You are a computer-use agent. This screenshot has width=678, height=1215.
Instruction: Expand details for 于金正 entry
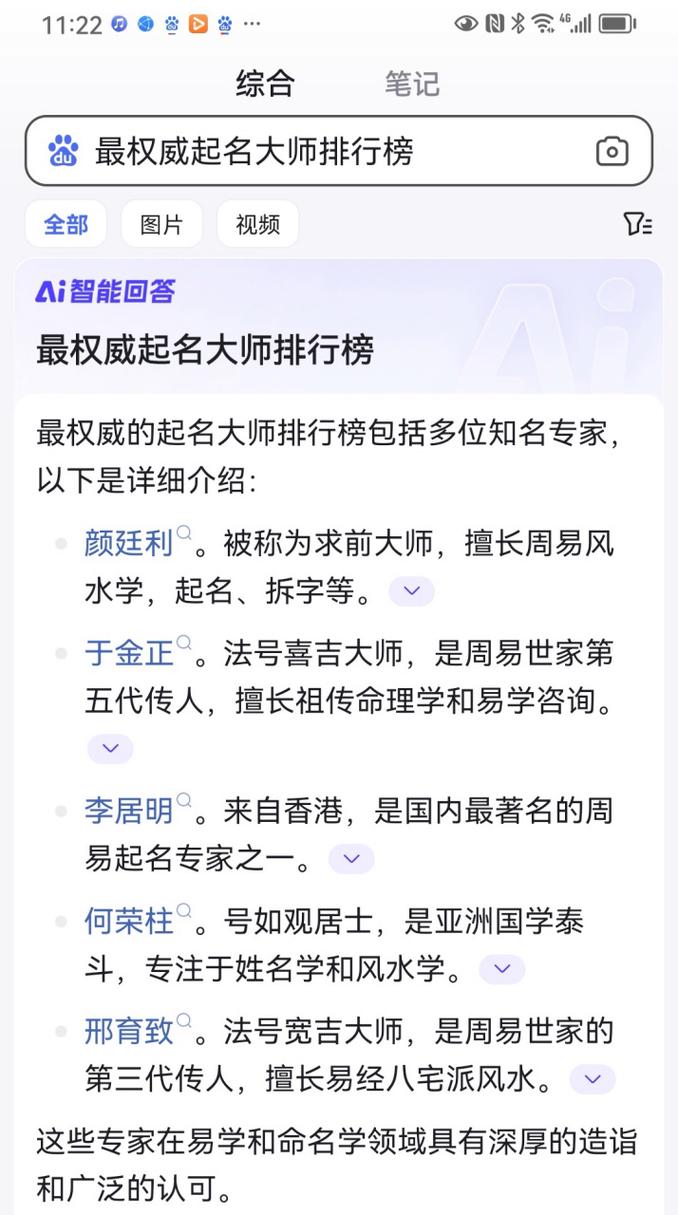[x=110, y=748]
